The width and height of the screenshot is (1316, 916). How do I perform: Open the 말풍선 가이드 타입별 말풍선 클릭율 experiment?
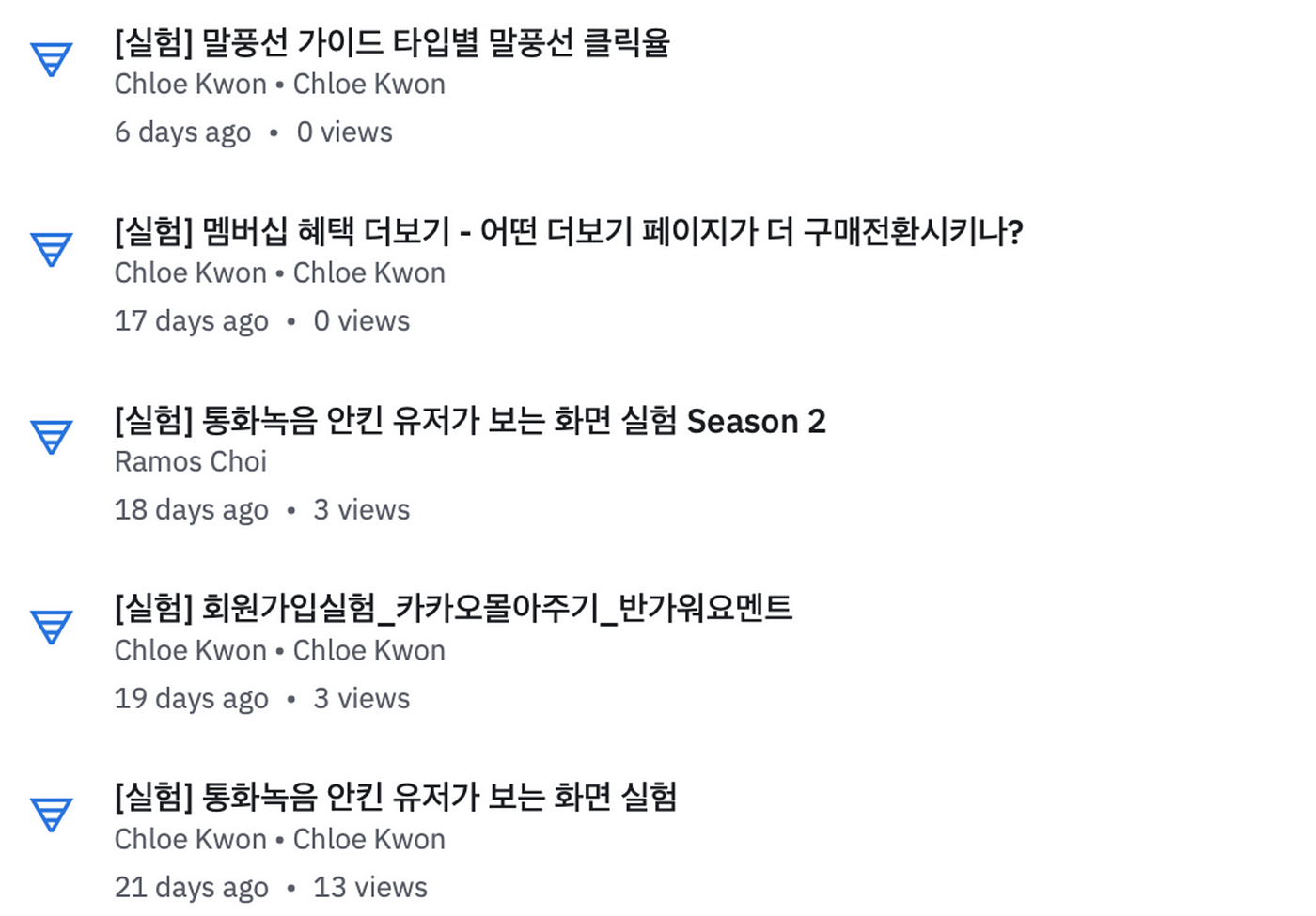point(391,43)
